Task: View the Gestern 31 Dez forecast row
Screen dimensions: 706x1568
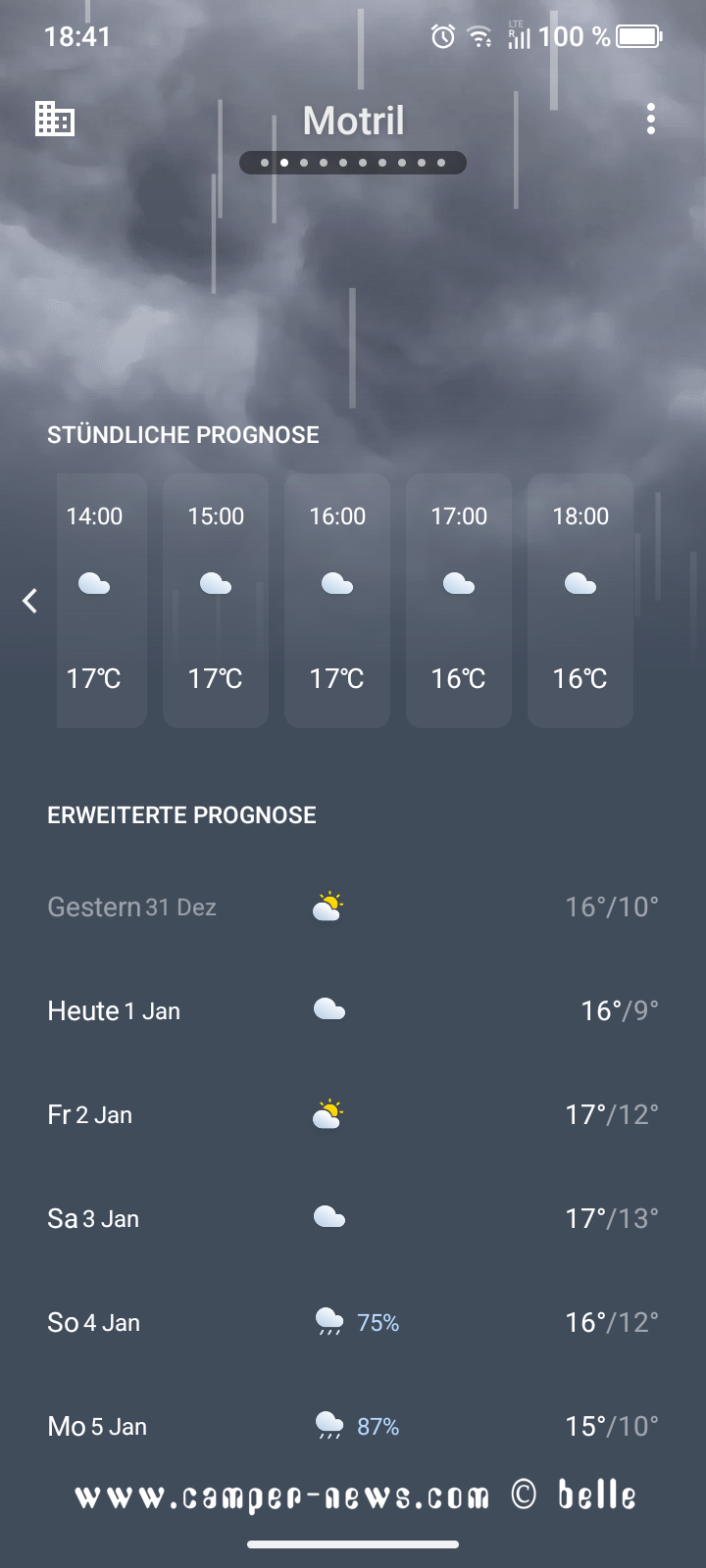Action: [353, 906]
